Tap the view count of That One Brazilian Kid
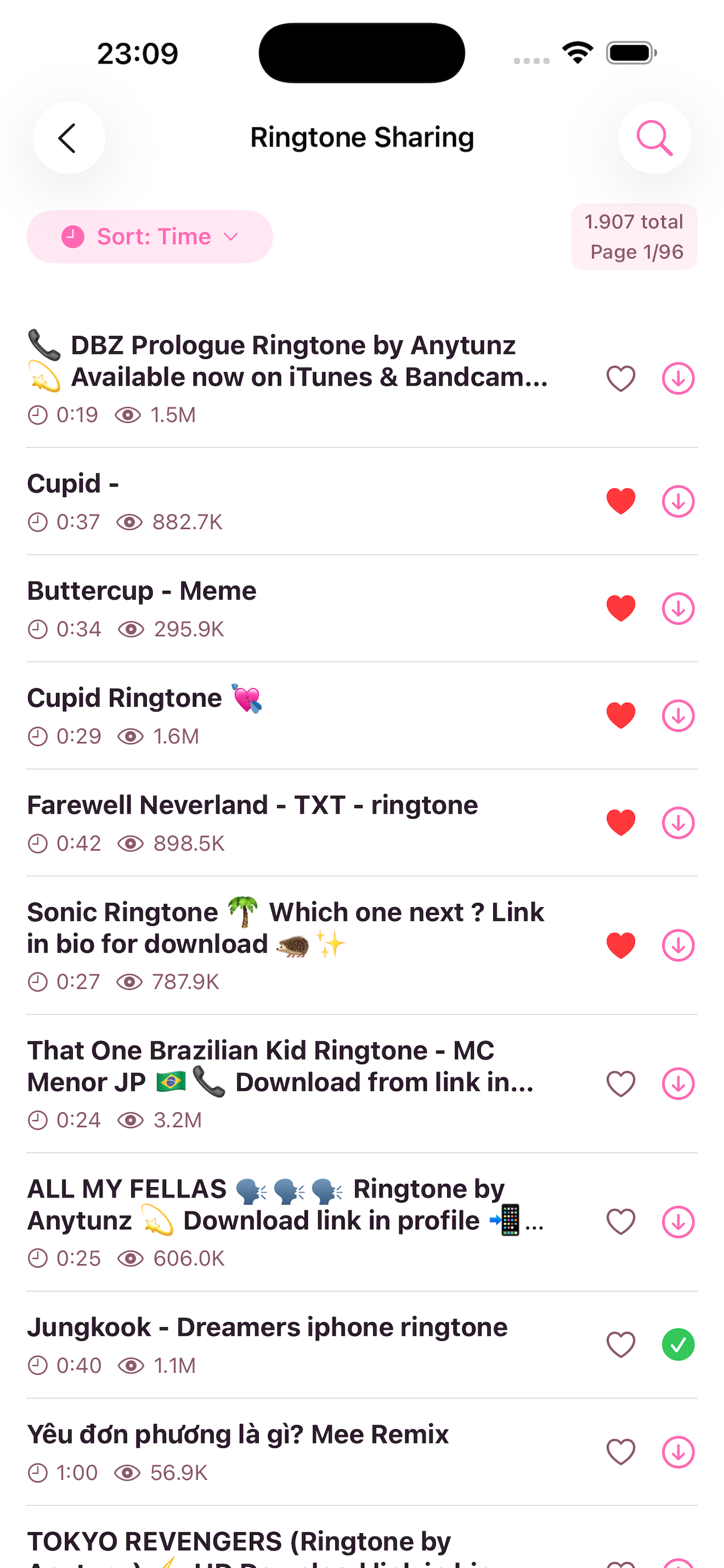The image size is (724, 1568). [177, 1120]
